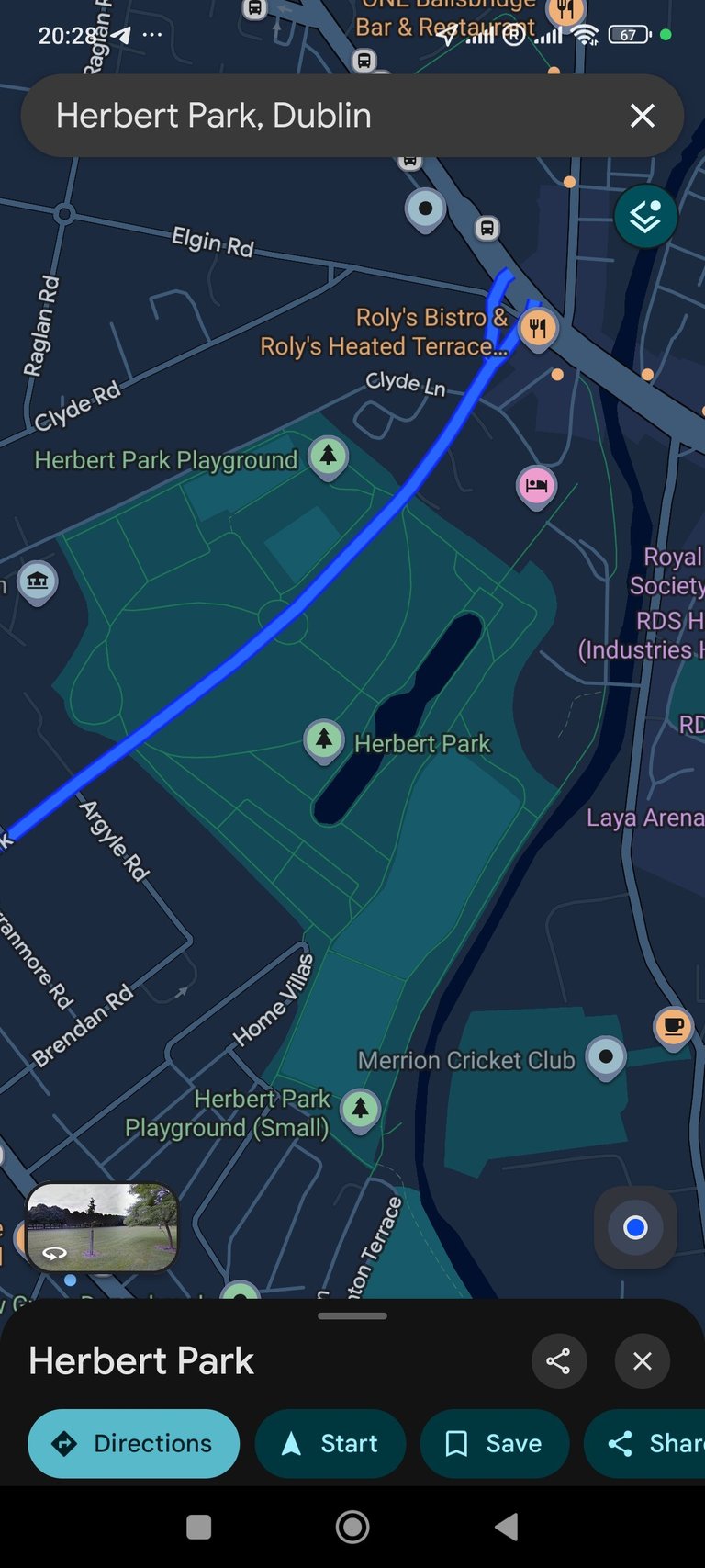Select Herbert Park Playground map pin

[328, 456]
